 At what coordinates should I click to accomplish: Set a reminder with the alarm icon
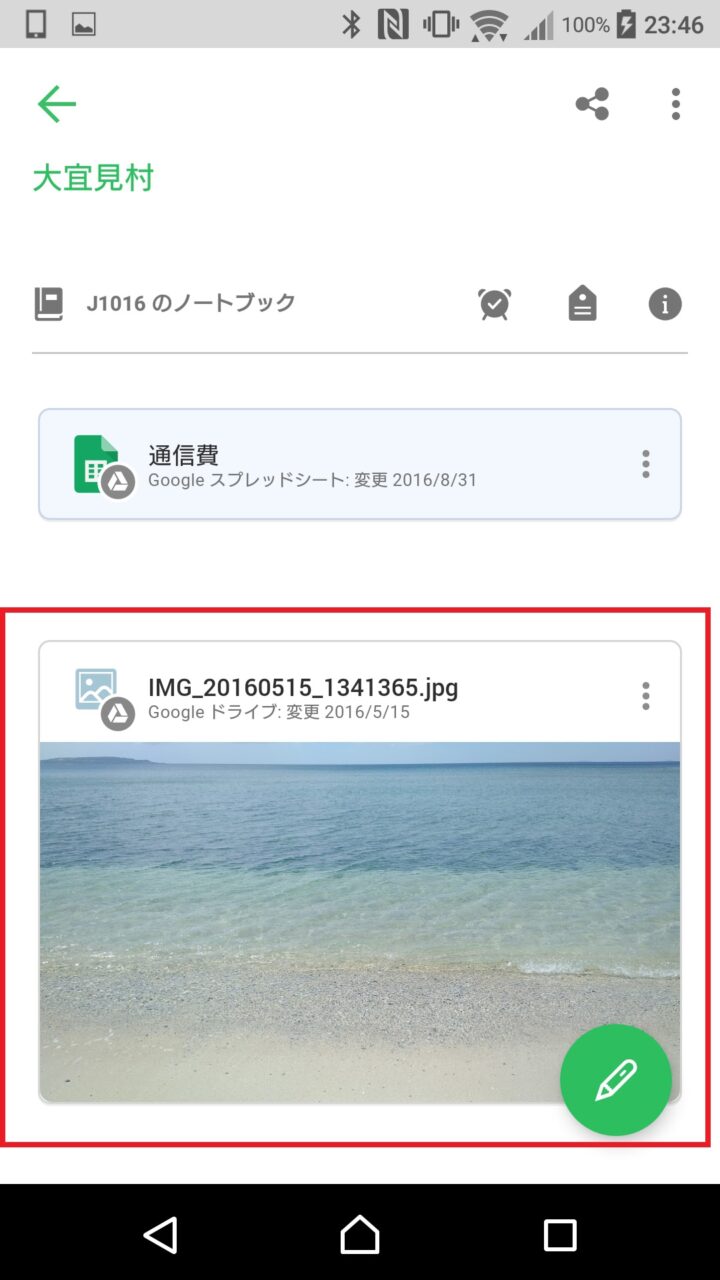click(494, 304)
